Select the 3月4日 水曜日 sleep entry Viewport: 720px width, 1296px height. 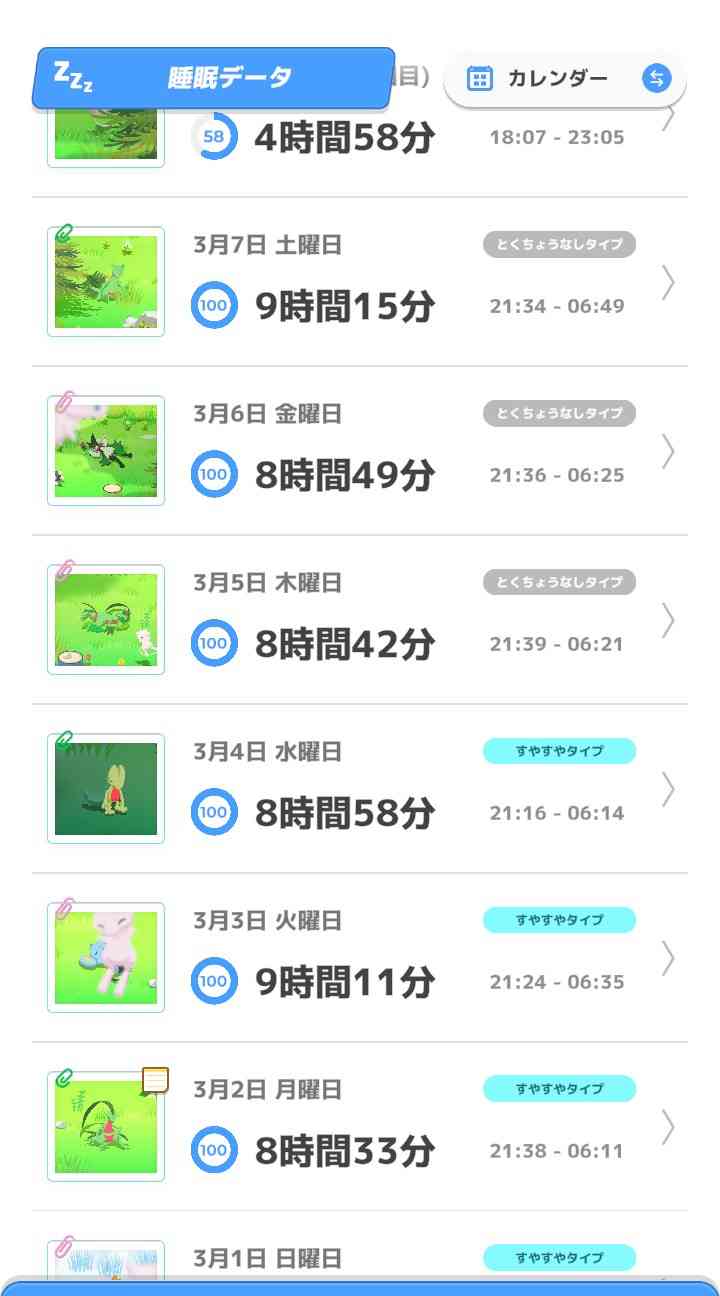pyautogui.click(x=360, y=790)
